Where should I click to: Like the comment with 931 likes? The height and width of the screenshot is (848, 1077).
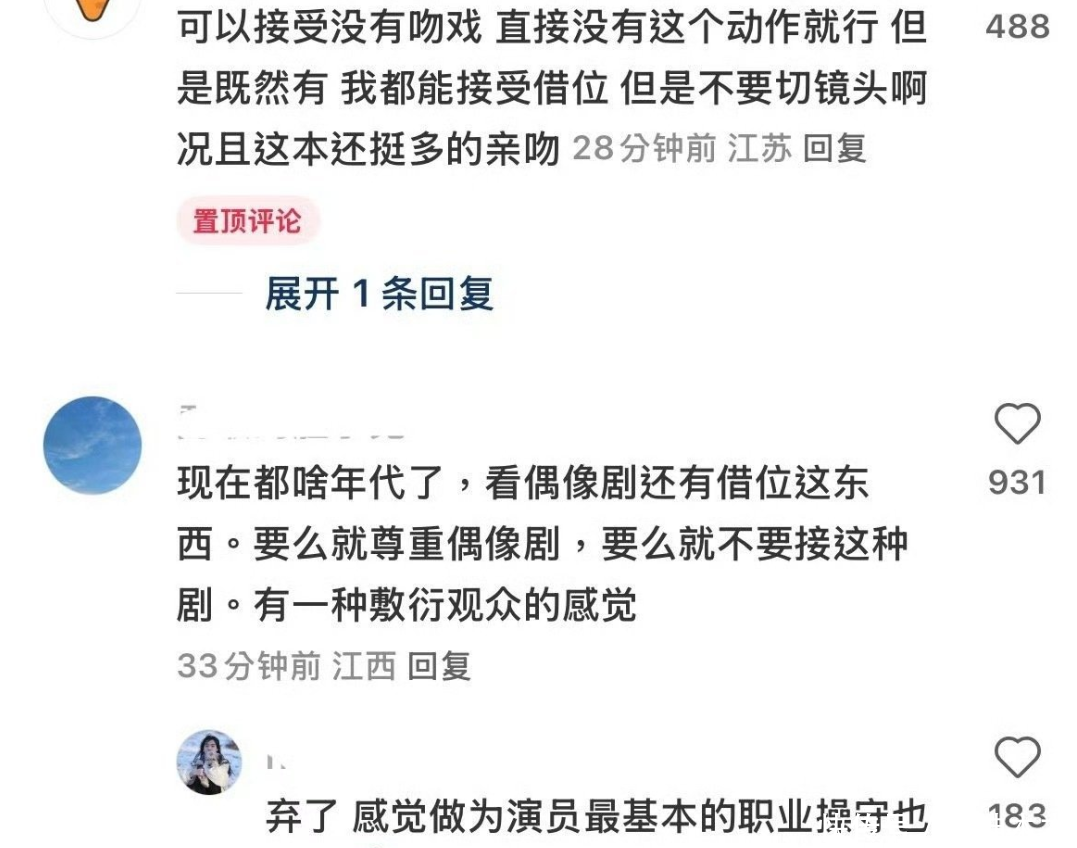(1017, 426)
